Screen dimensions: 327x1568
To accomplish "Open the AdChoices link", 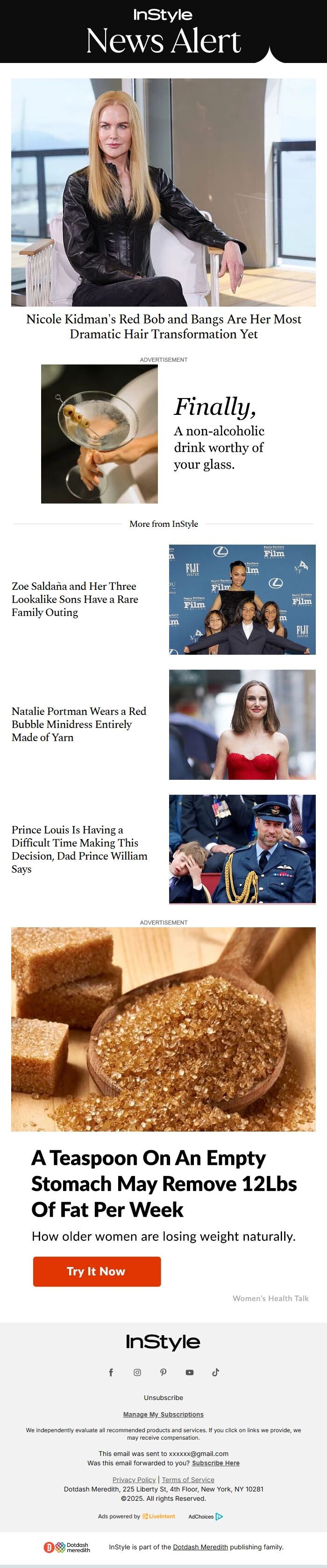I will [205, 1516].
